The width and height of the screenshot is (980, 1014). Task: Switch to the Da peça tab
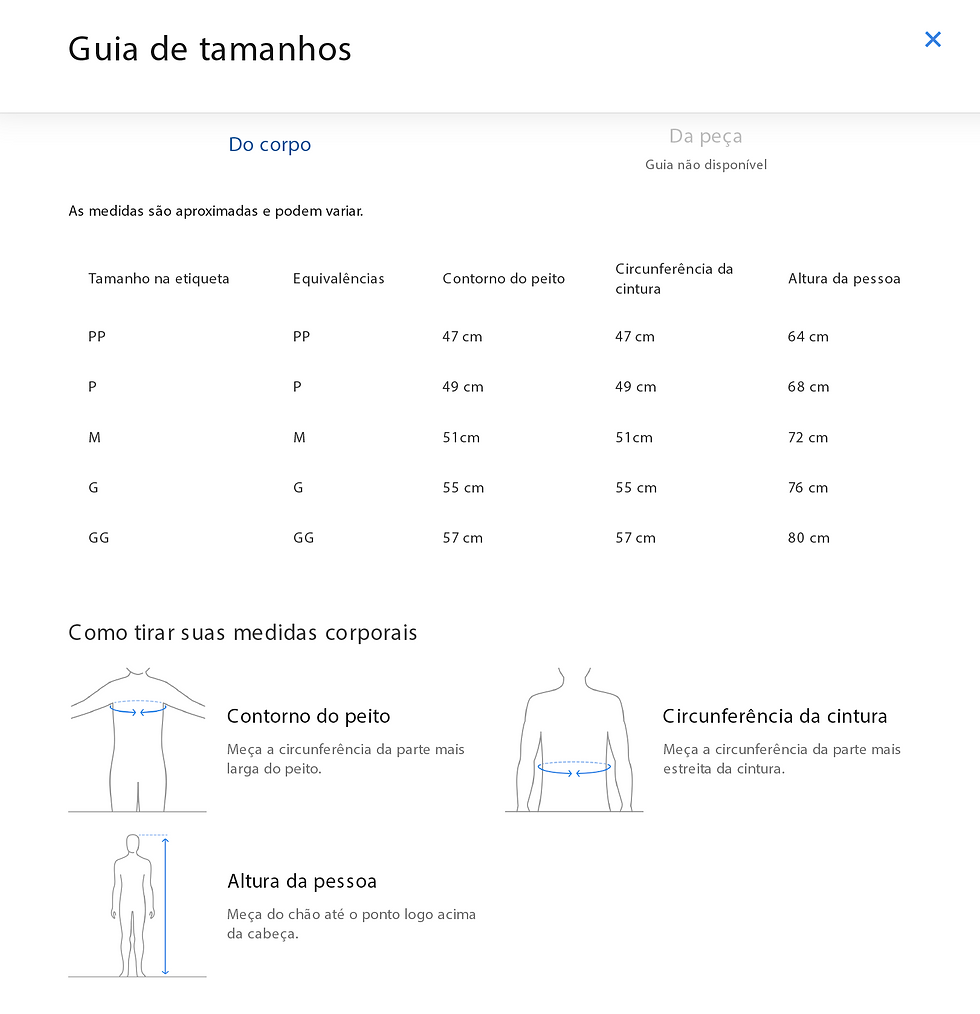tap(705, 137)
